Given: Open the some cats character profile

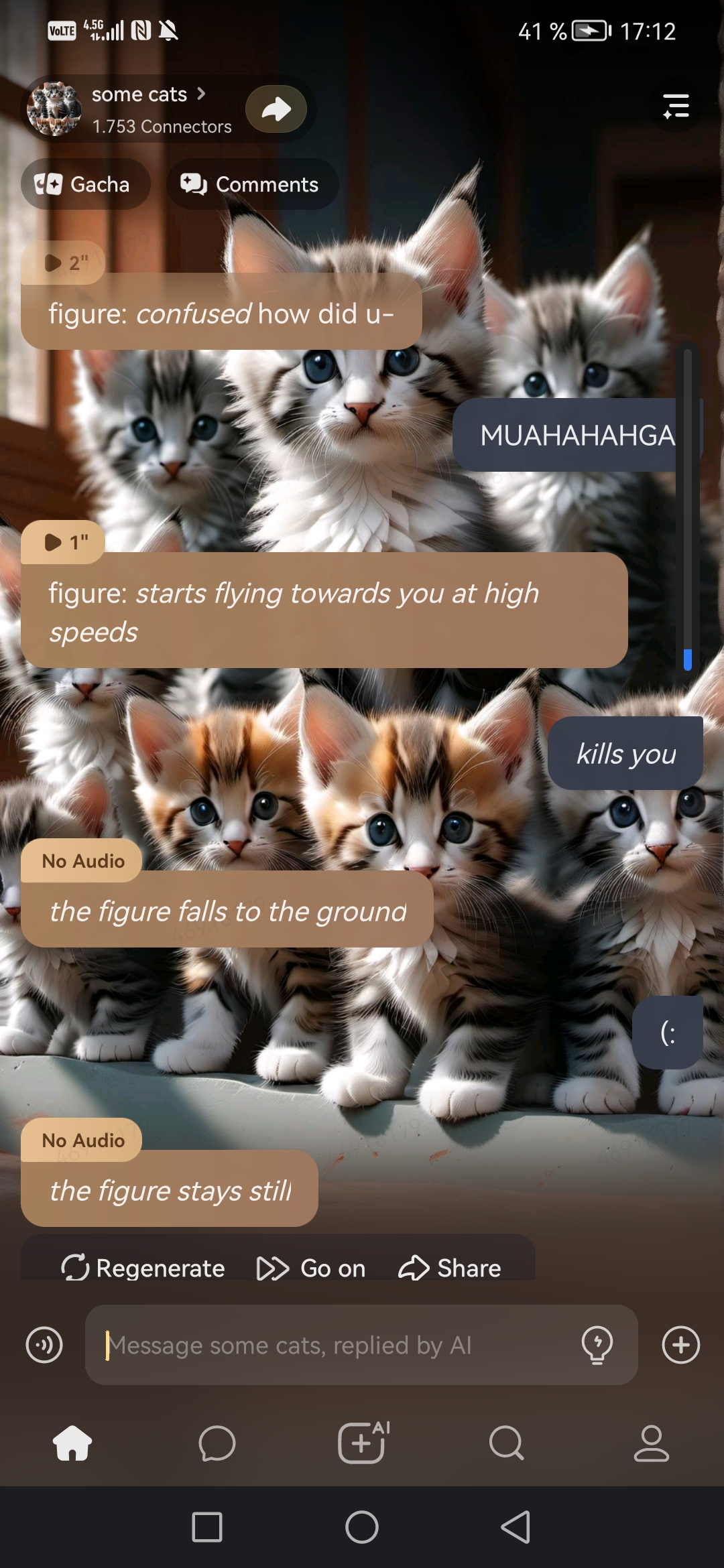Looking at the screenshot, I should [x=139, y=95].
